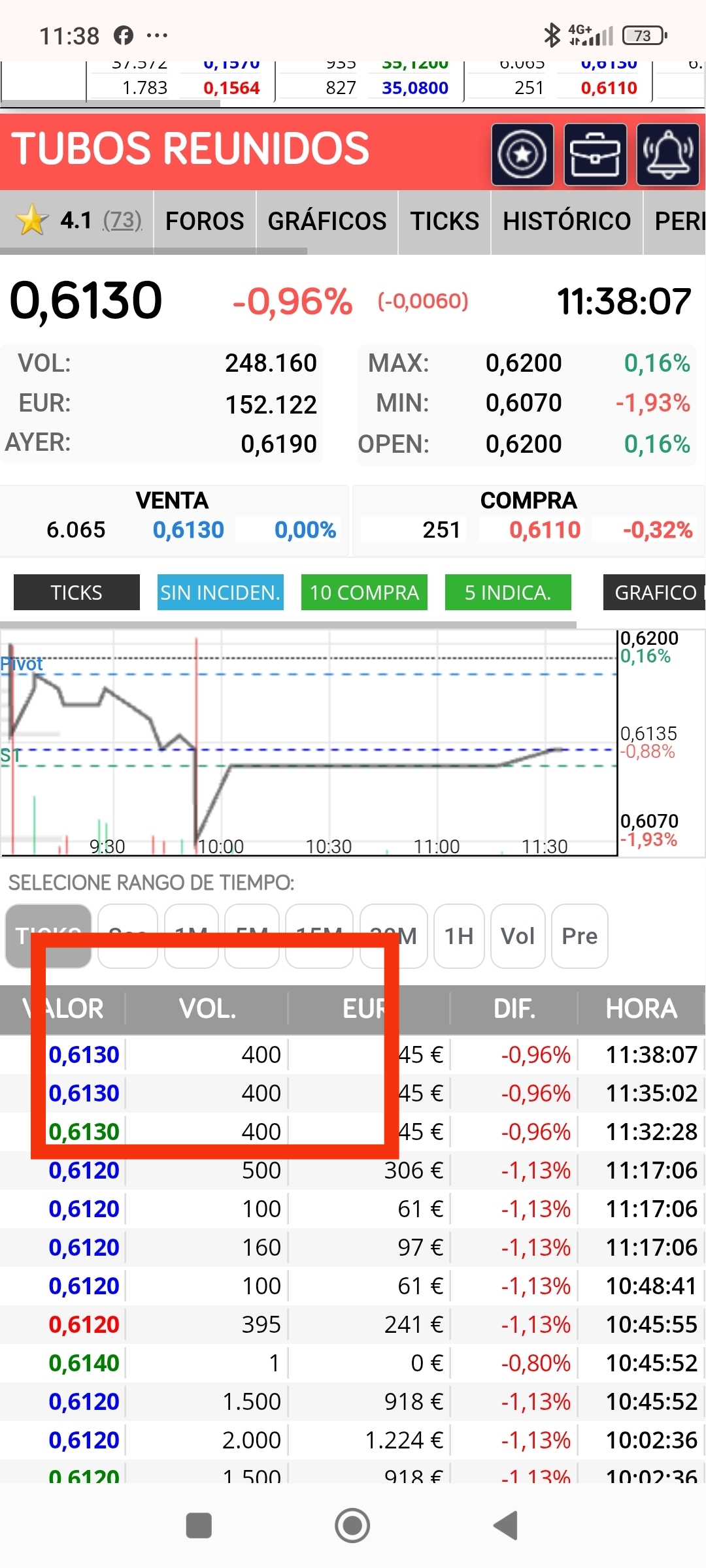Select the dark TICKS button
706x1568 pixels.
[76, 593]
